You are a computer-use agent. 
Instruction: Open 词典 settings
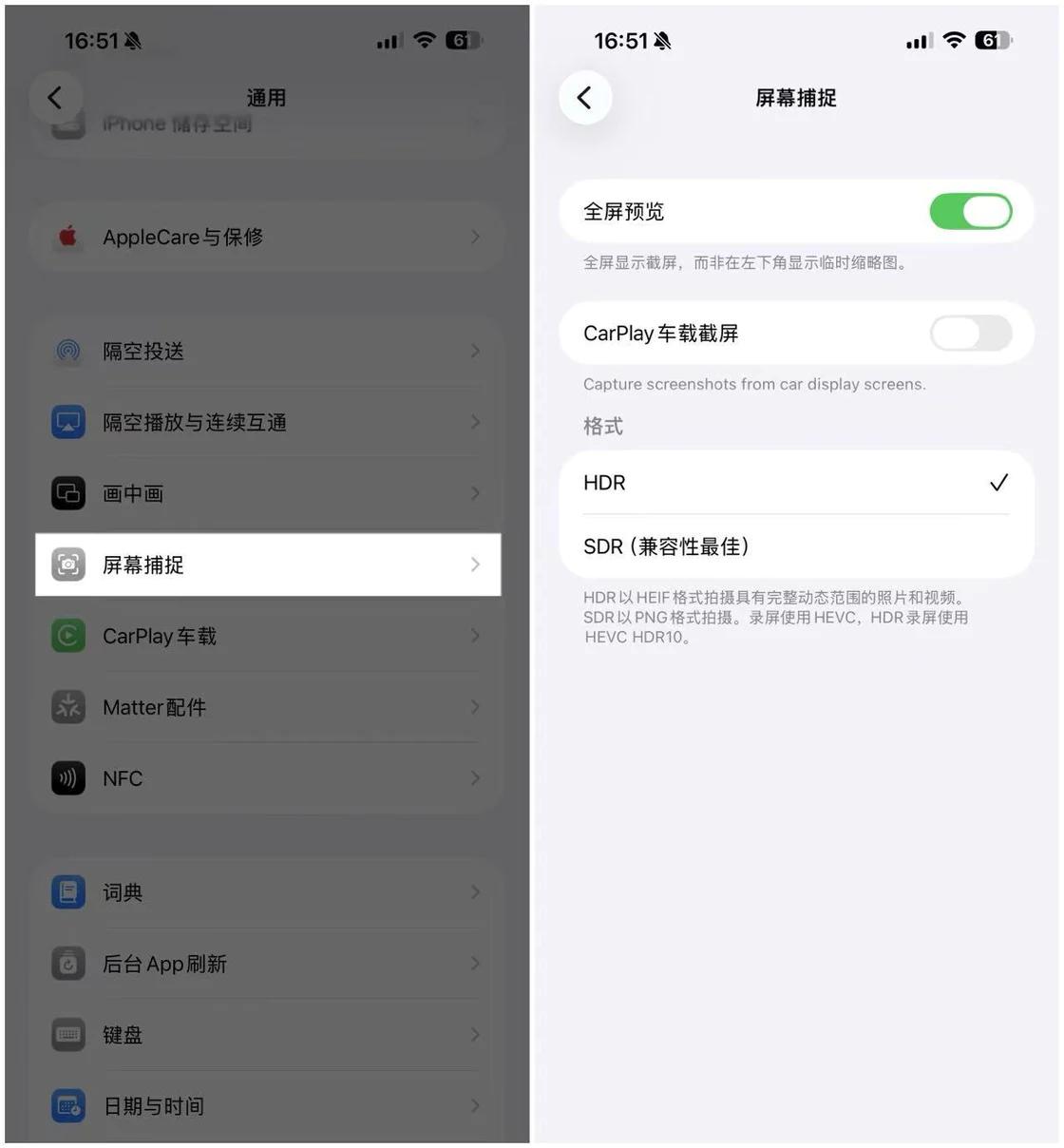pos(267,892)
